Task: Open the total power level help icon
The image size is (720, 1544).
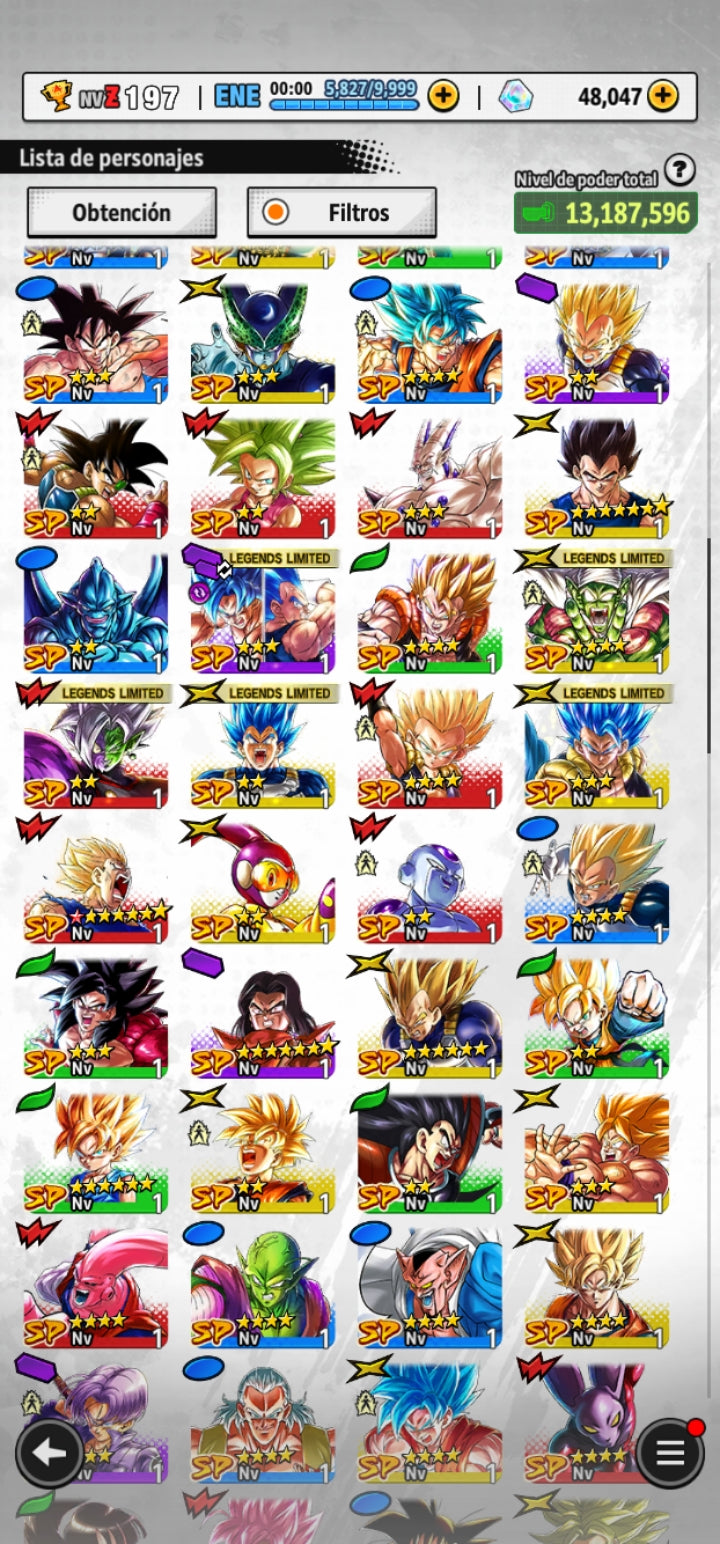Action: click(x=679, y=170)
